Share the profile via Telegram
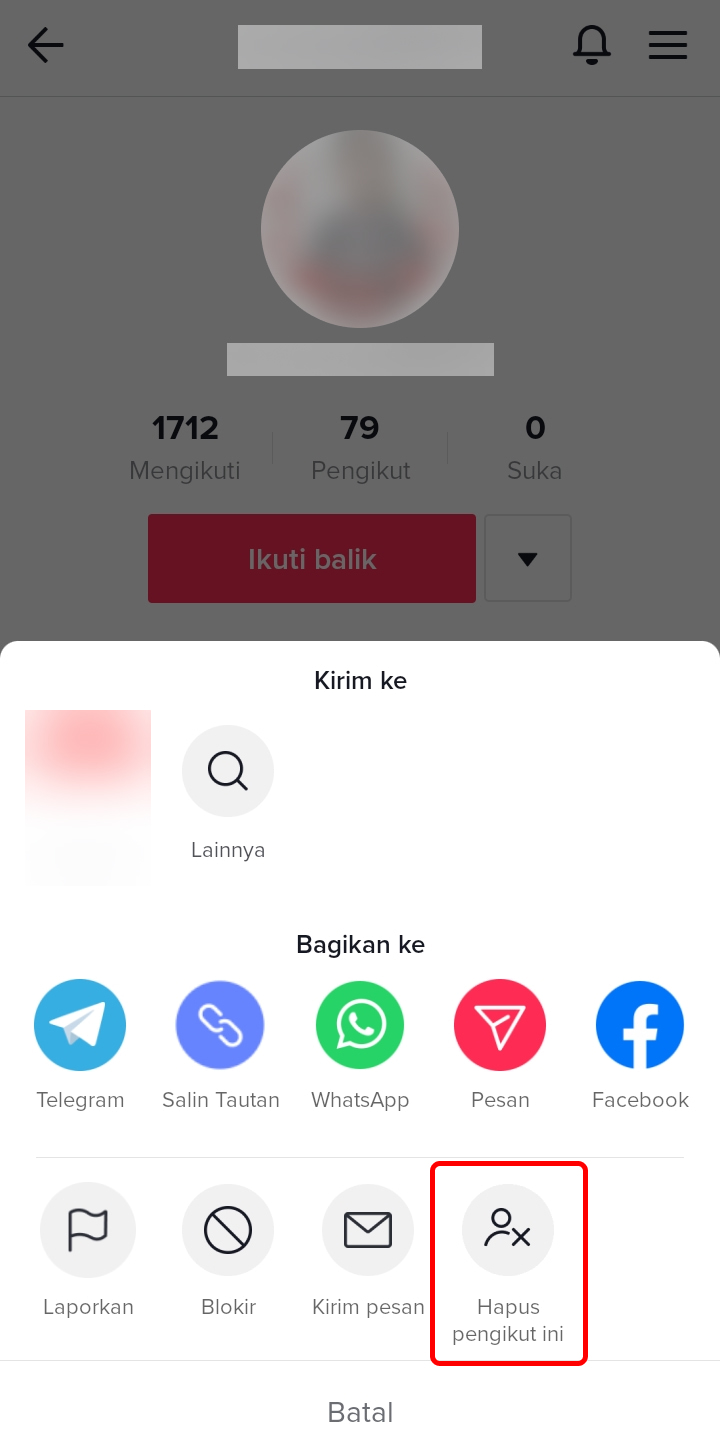 (x=80, y=1025)
